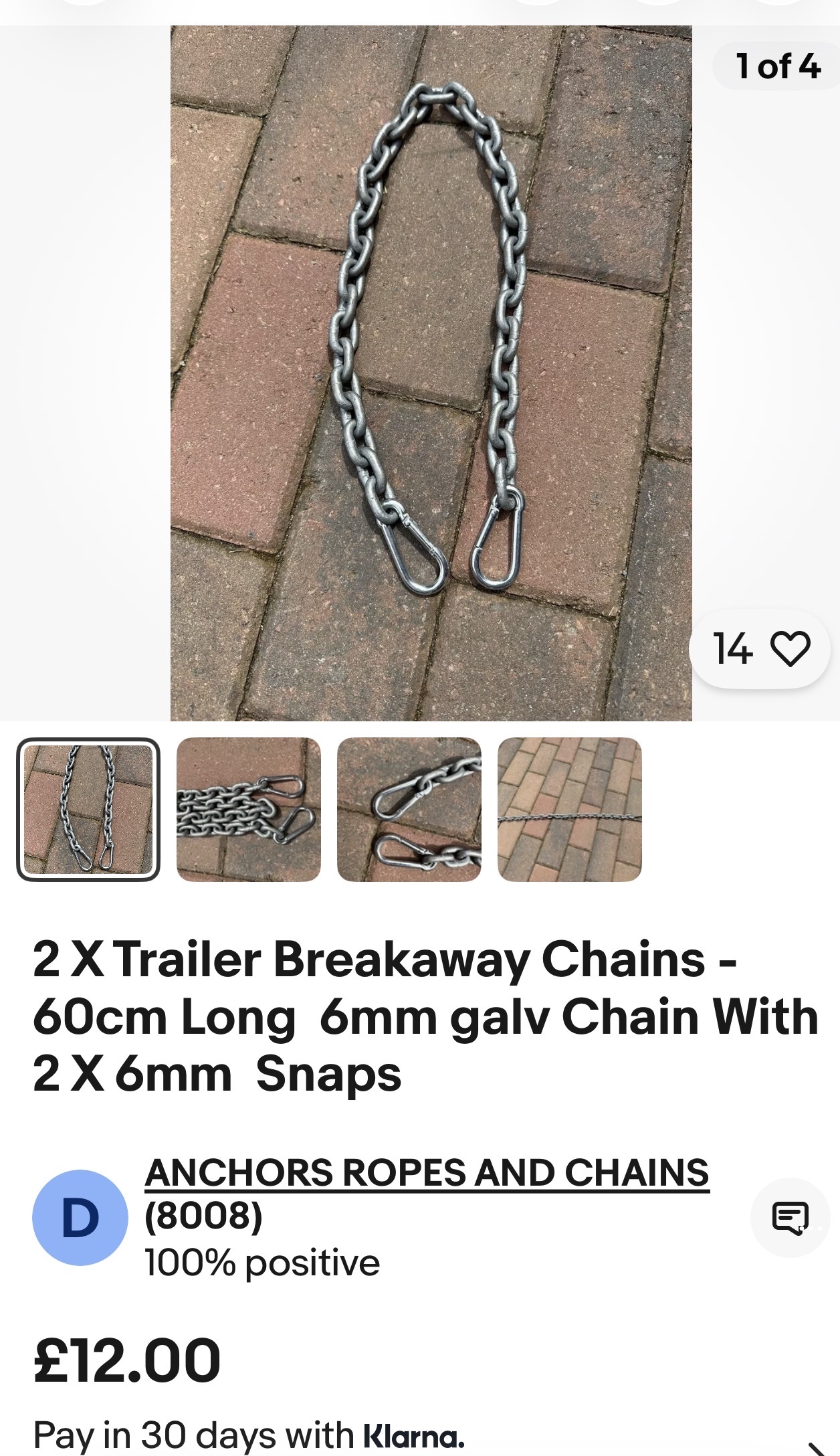Add item to watchlist with heart

click(790, 648)
